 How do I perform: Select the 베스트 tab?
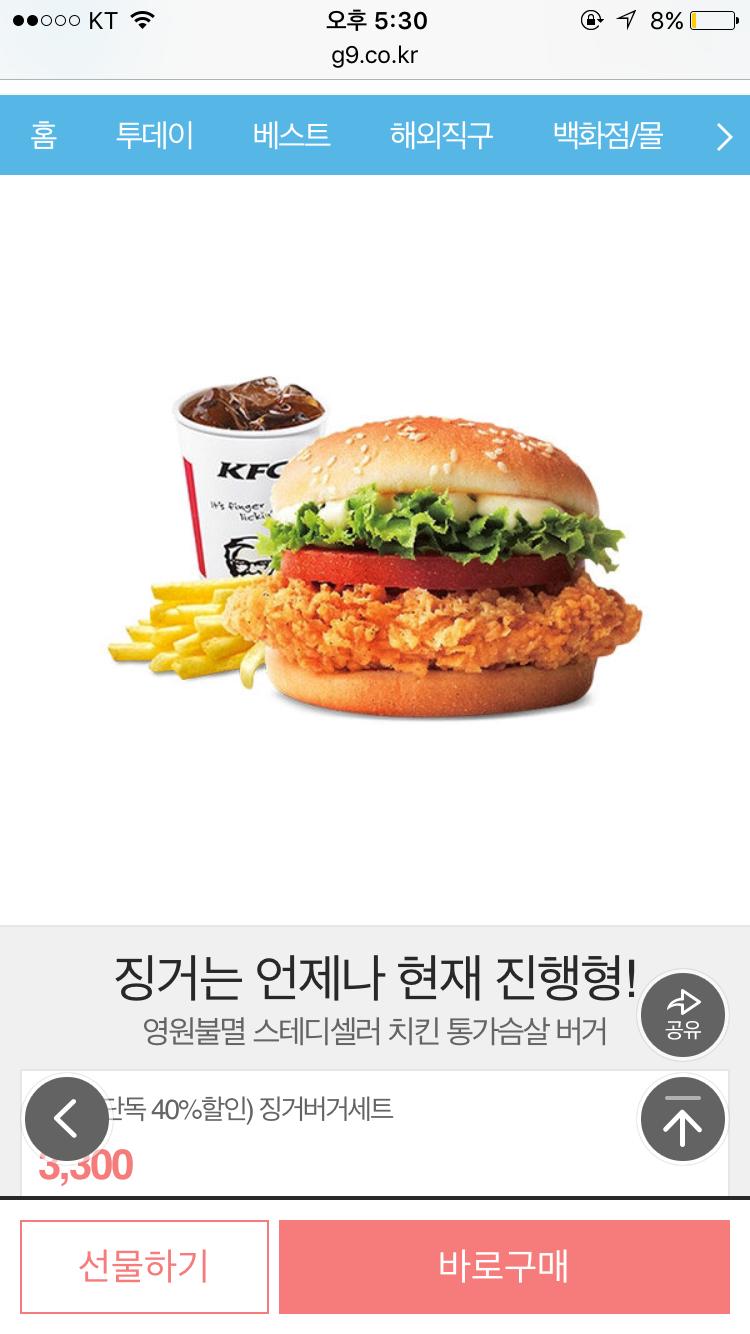[x=291, y=135]
